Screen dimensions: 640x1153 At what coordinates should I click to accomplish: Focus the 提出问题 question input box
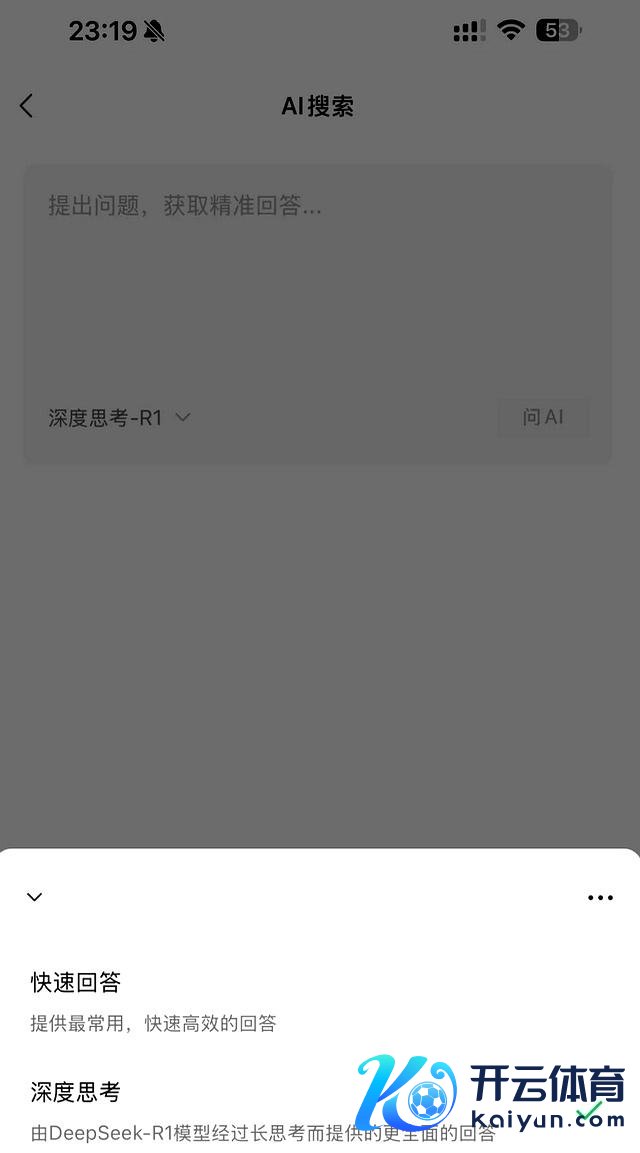pyautogui.click(x=317, y=280)
